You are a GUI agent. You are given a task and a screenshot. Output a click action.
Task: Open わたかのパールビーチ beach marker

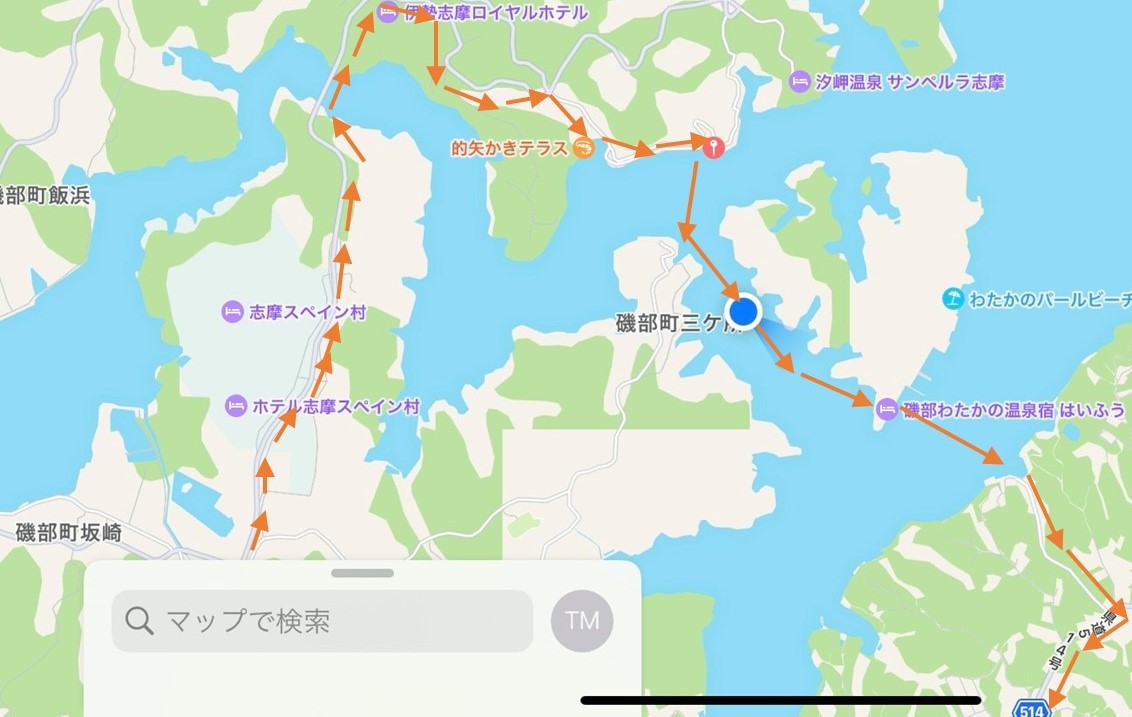point(955,298)
